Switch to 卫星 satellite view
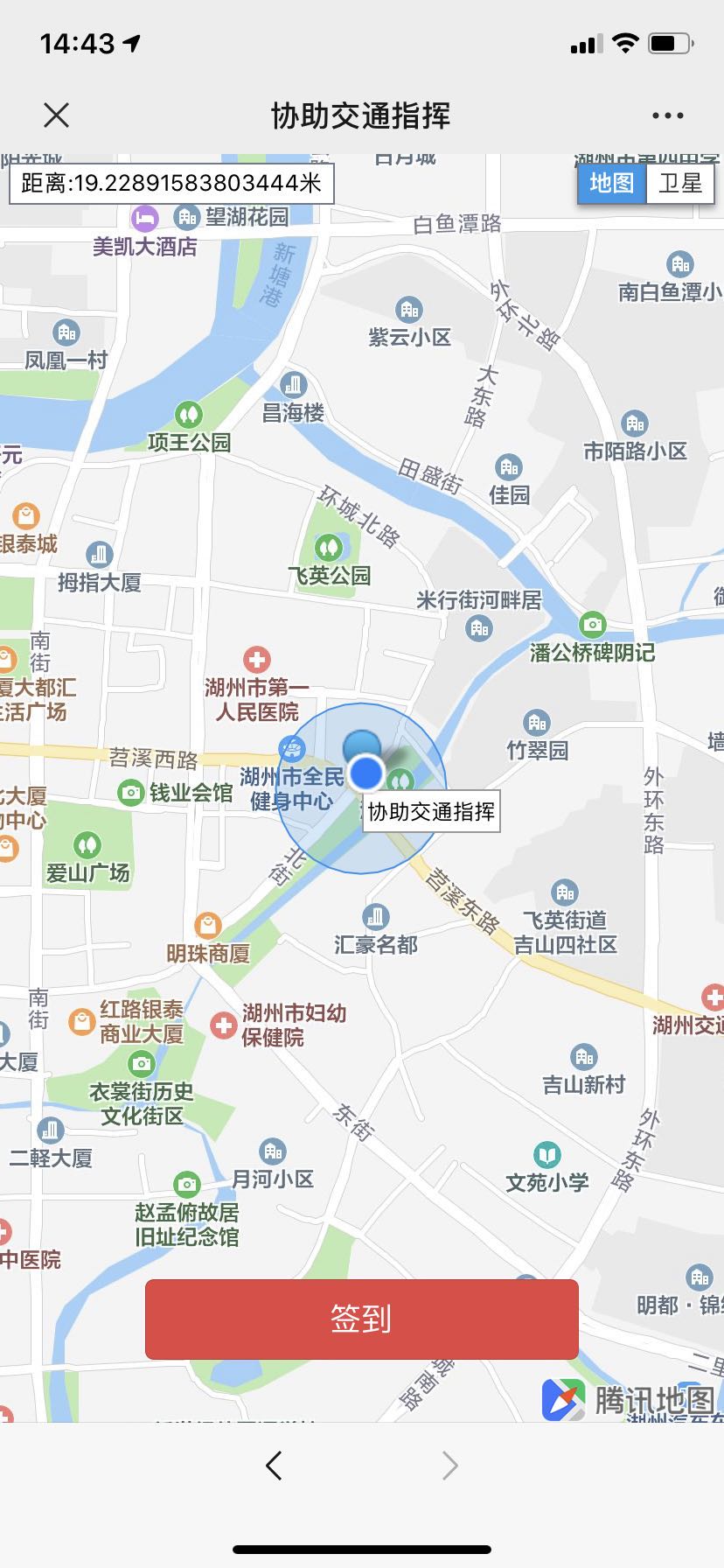 pos(680,183)
